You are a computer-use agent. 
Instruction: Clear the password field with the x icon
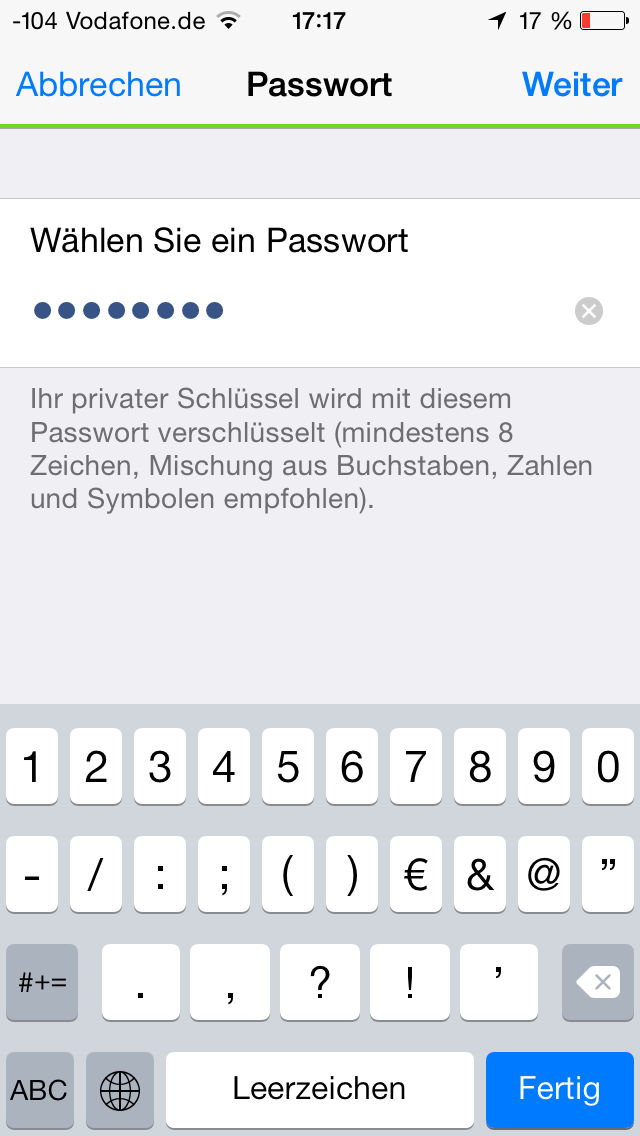[x=589, y=312]
